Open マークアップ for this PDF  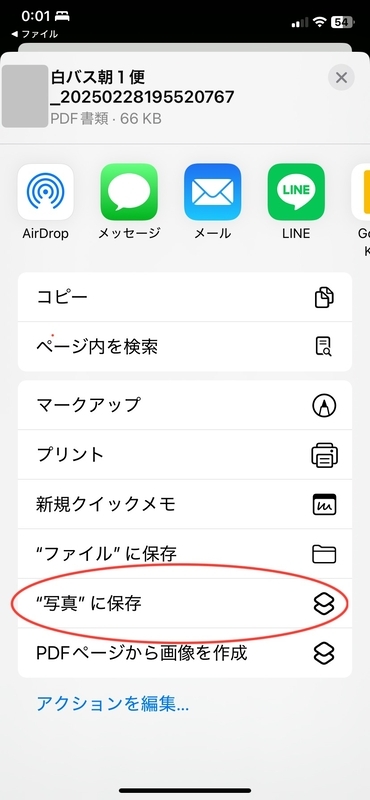click(185, 405)
